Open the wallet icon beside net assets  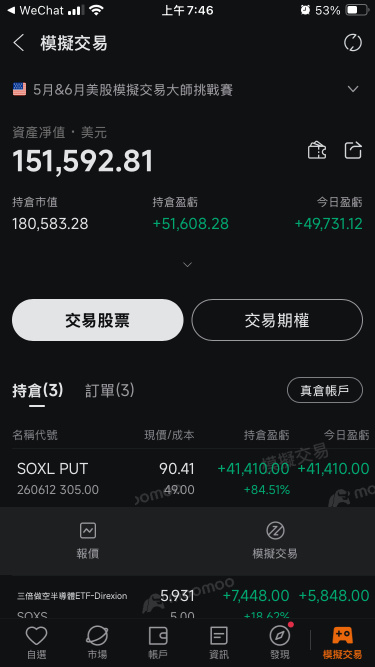coord(317,150)
